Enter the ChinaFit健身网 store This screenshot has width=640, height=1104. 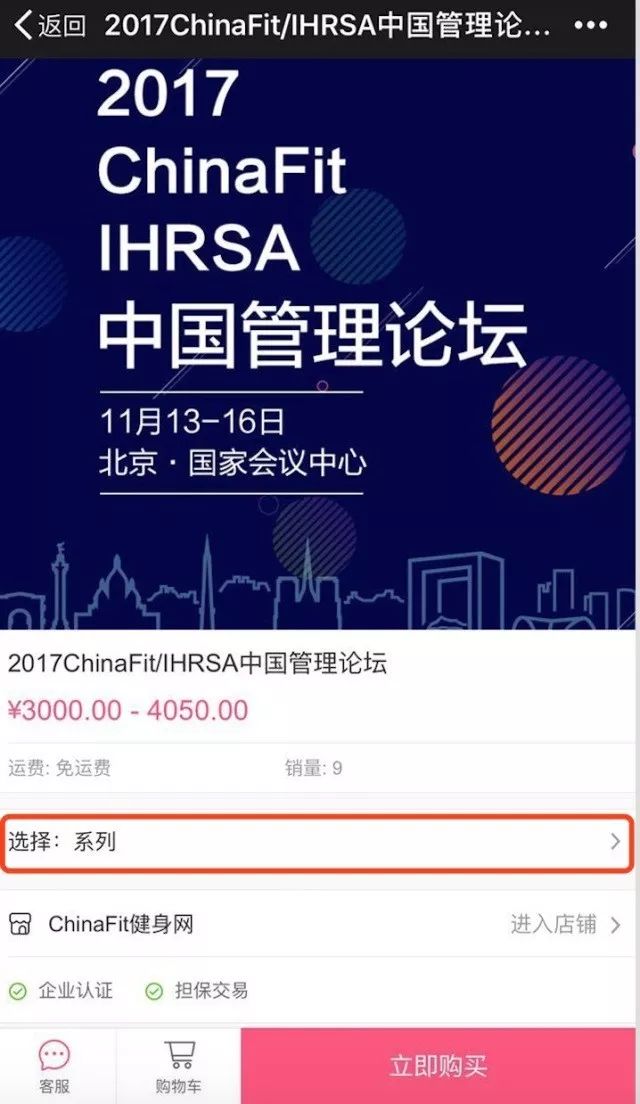click(x=565, y=924)
